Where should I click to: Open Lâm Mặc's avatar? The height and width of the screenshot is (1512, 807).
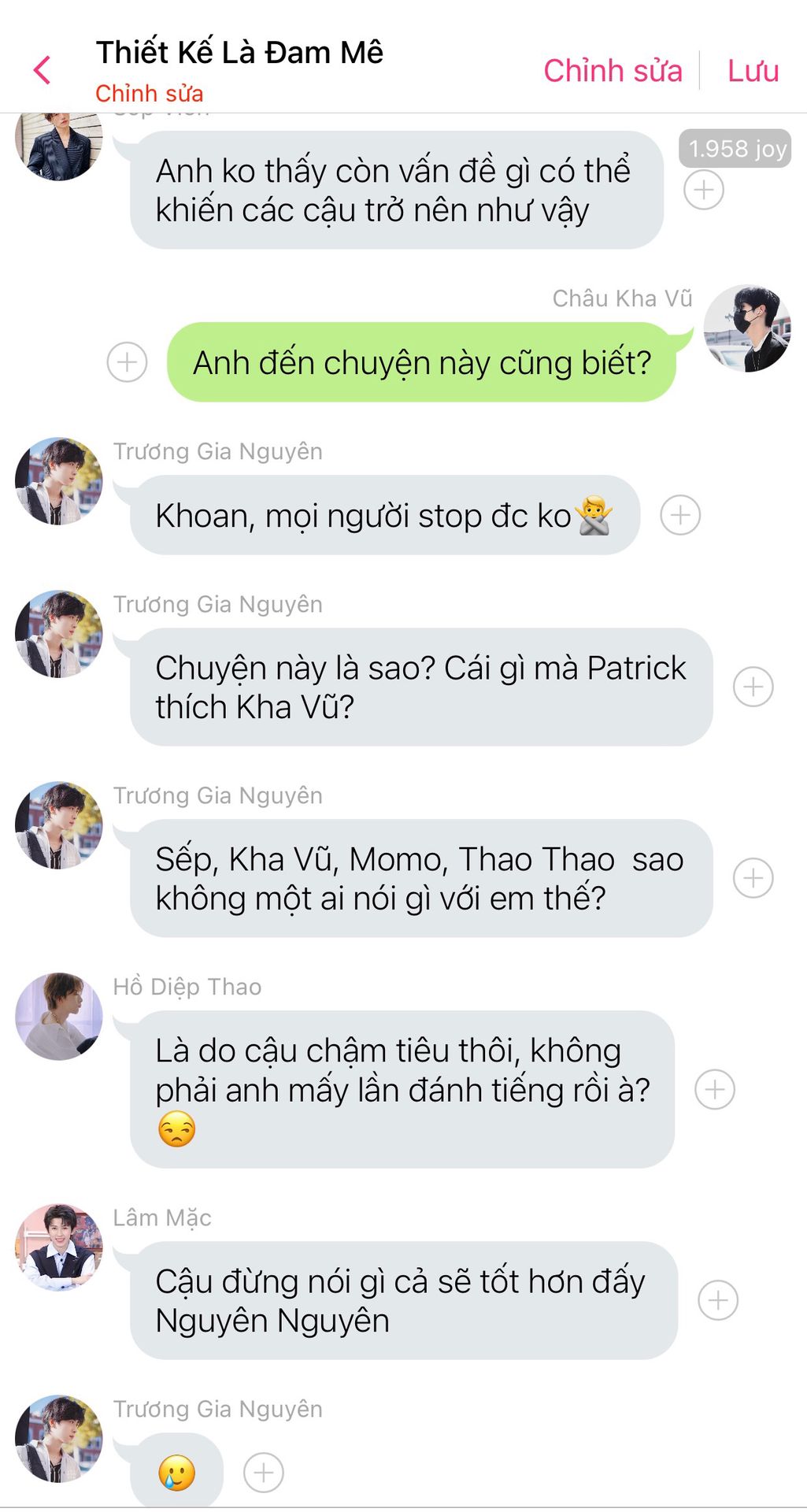[59, 1247]
